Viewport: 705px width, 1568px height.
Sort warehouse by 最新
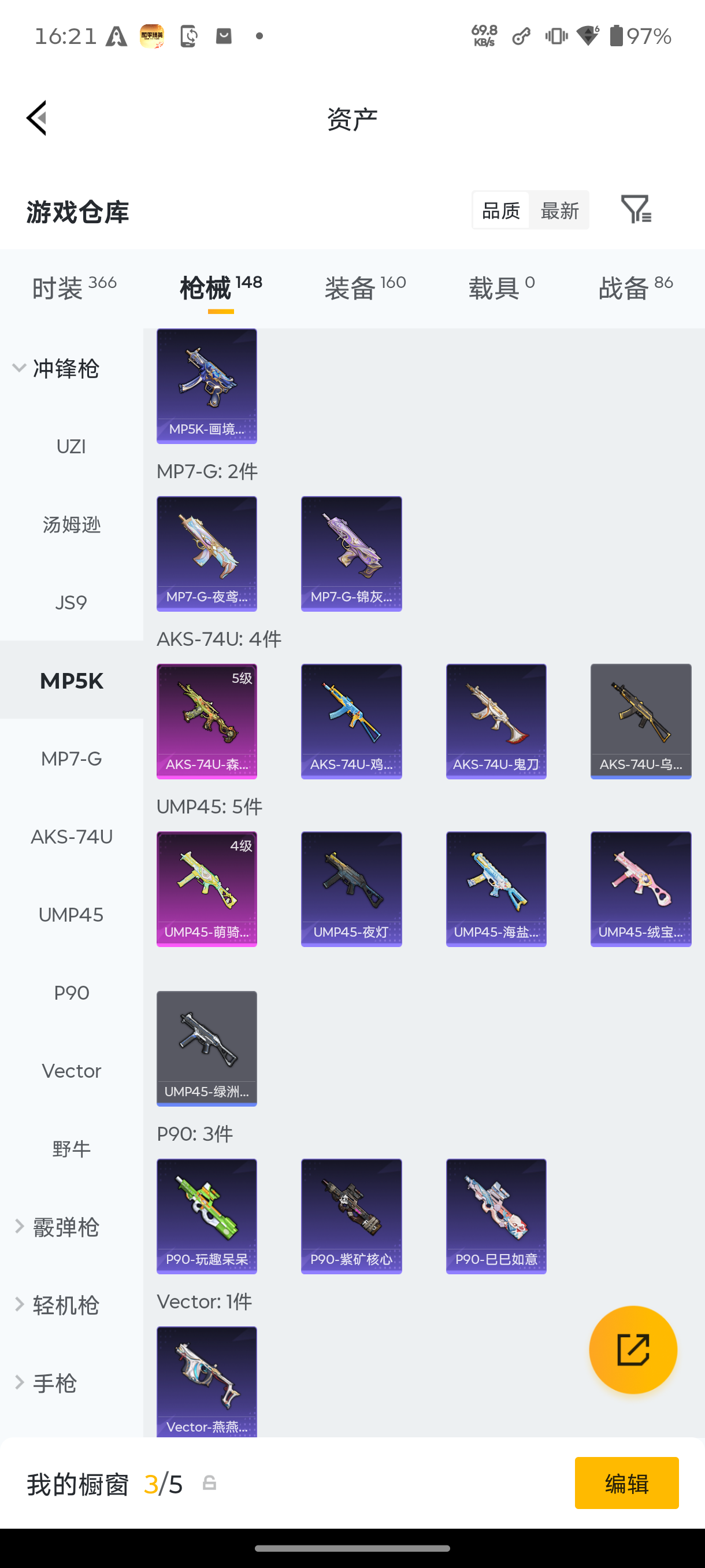559,210
